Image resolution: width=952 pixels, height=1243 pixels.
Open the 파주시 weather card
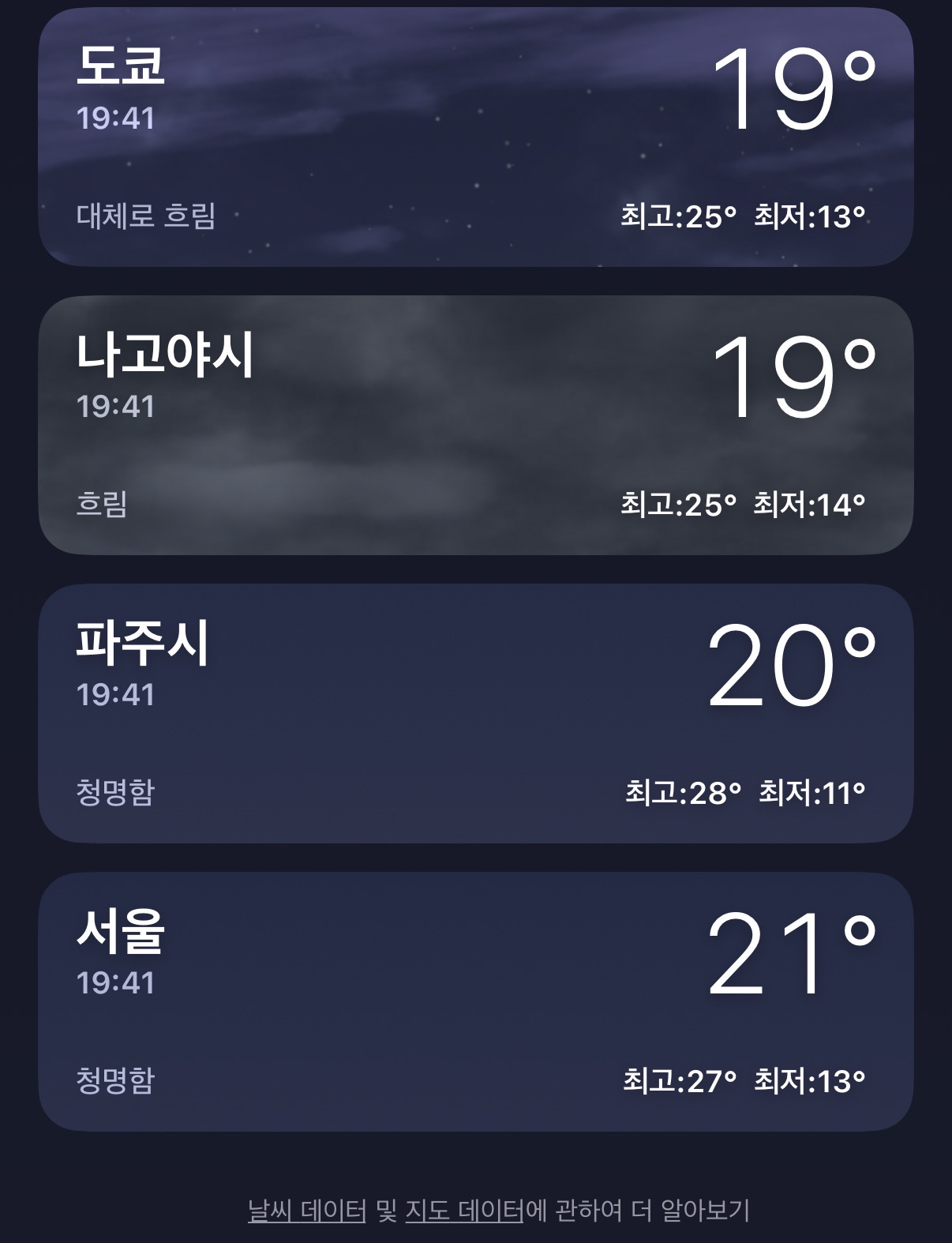tap(476, 713)
